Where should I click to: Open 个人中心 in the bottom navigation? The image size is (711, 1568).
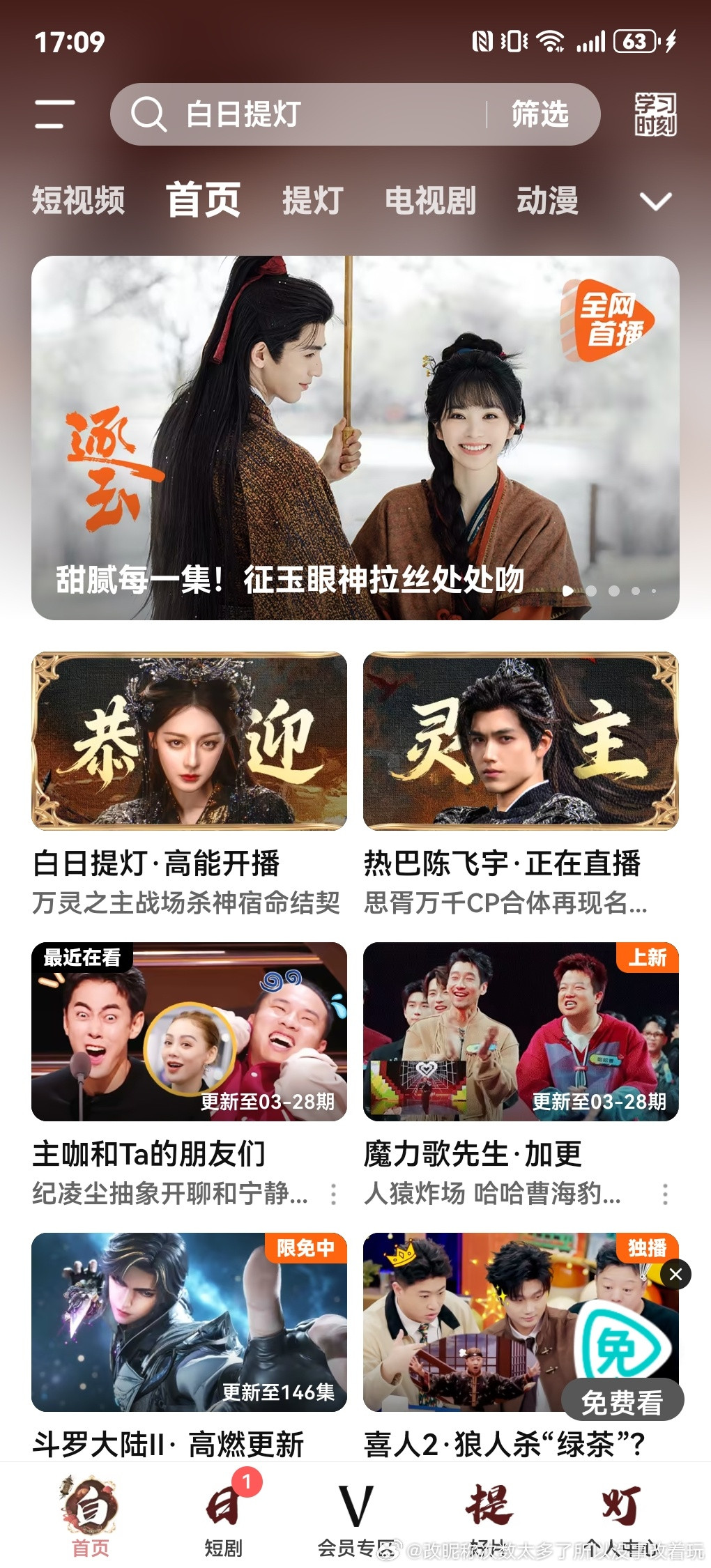[623, 1505]
